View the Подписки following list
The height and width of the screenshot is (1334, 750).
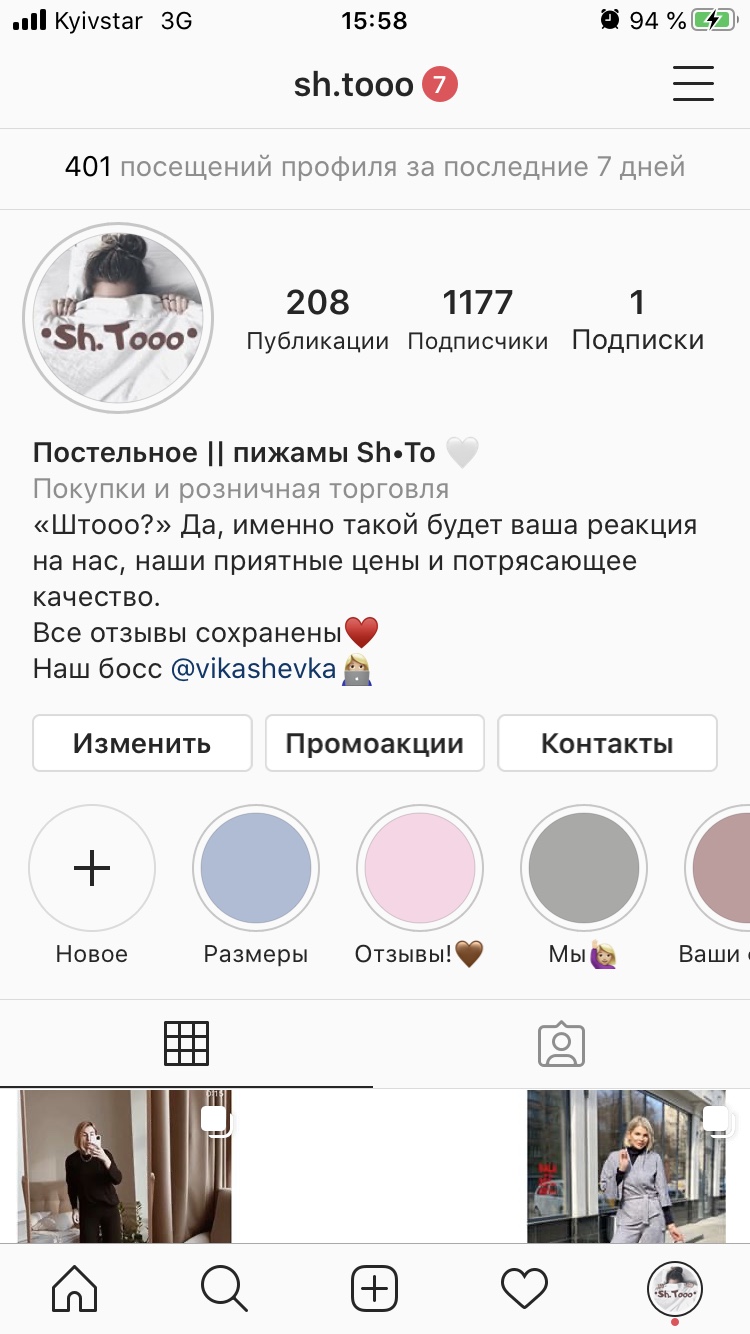(x=637, y=320)
